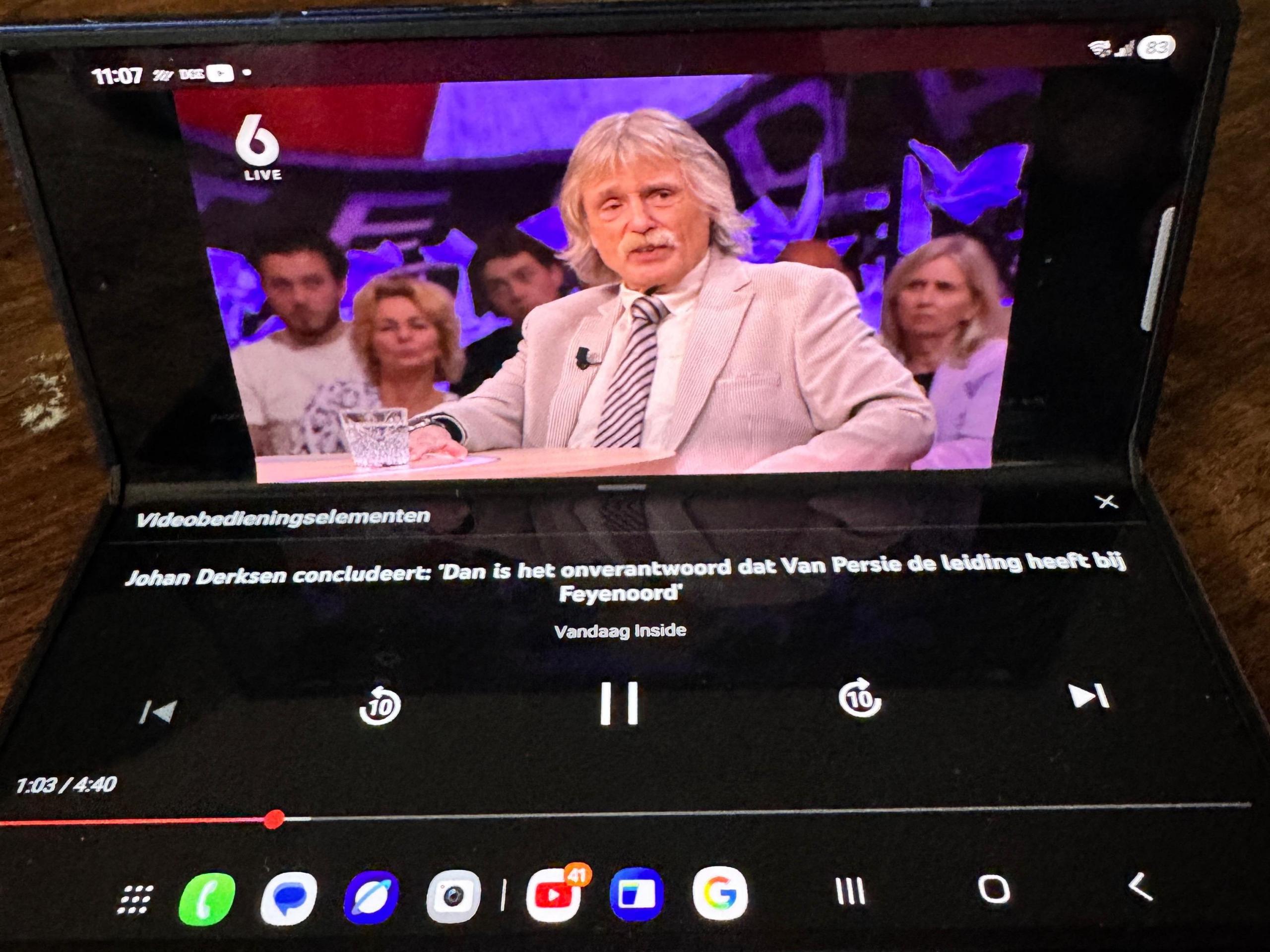Open the Samsung Internet browser
Screen dimensions: 1270x952
click(x=371, y=897)
